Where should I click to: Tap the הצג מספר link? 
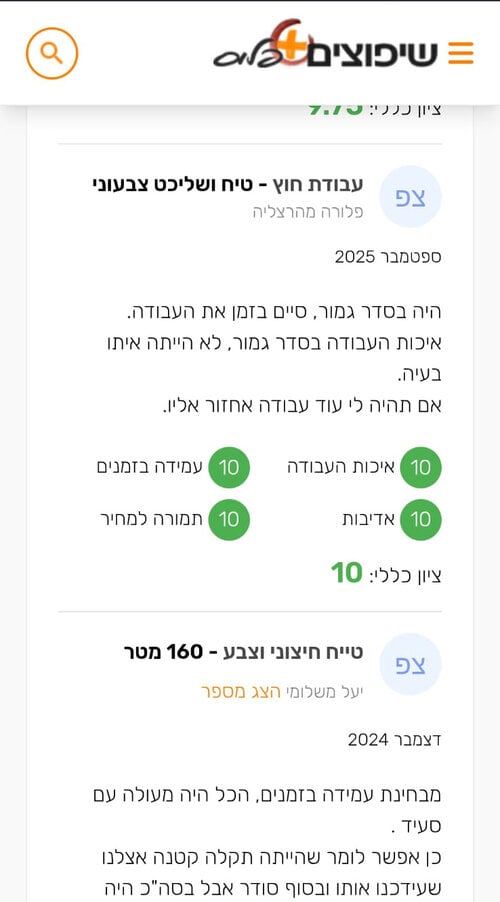tap(241, 691)
